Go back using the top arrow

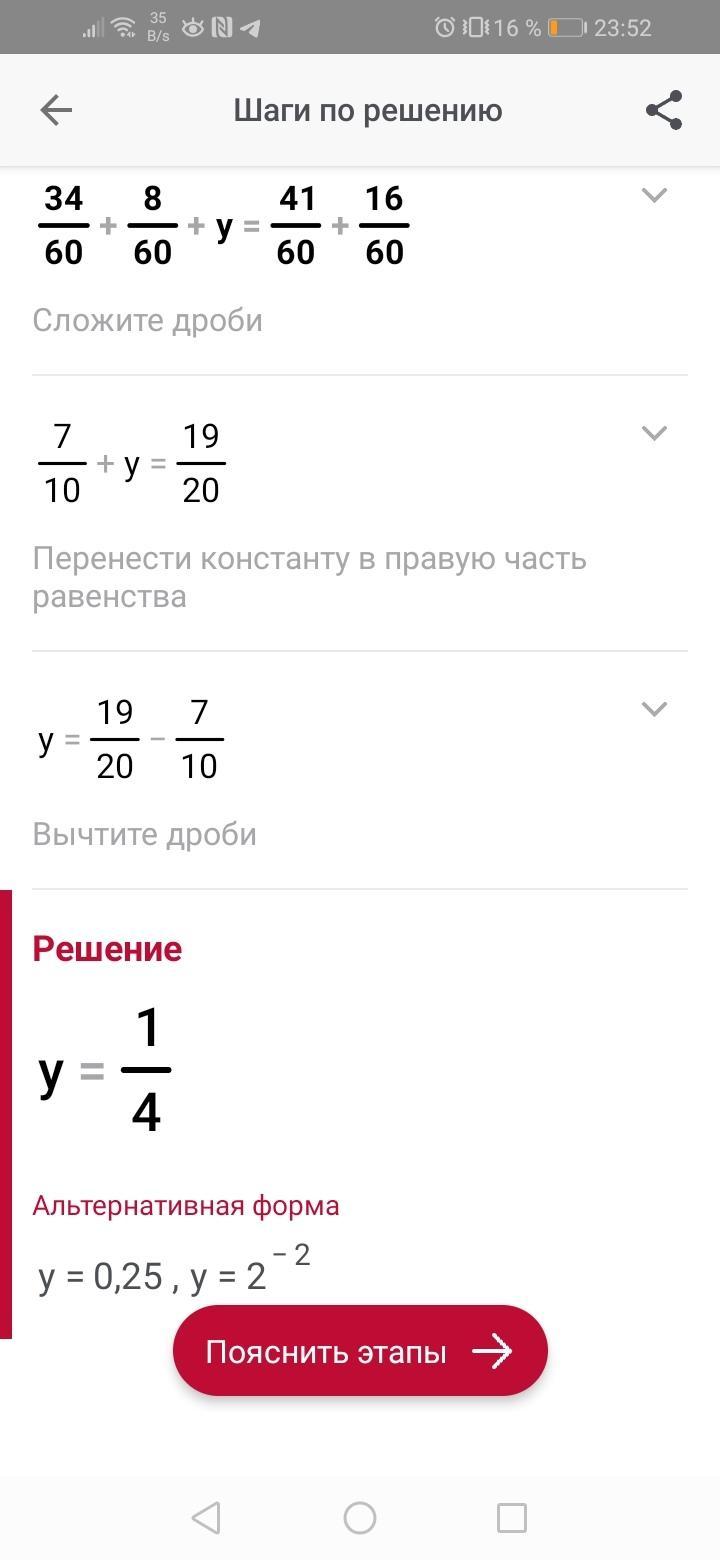coord(56,110)
